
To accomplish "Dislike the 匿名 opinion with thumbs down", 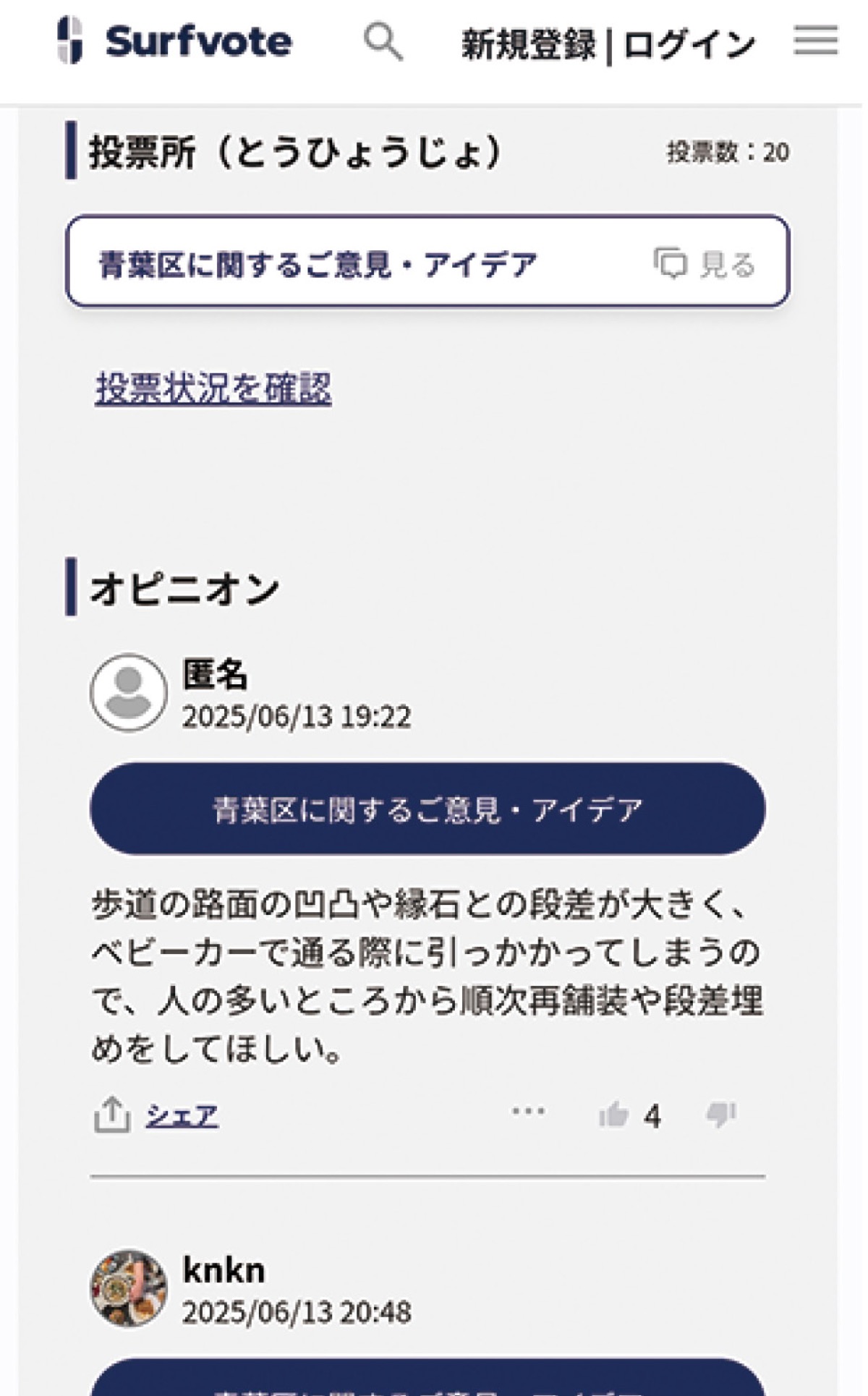I will point(721,1115).
